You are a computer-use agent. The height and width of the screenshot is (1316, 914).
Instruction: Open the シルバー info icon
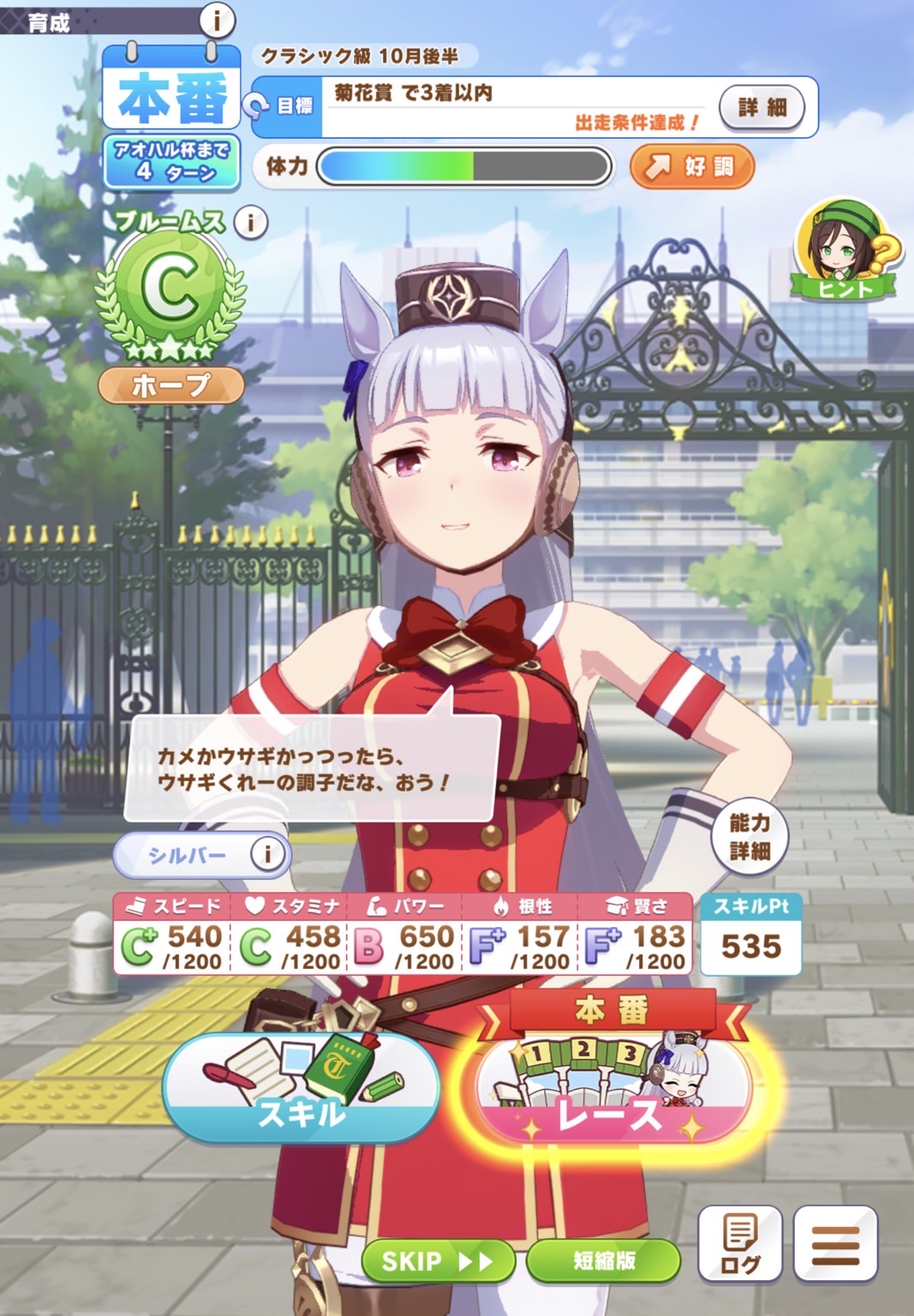pos(267,854)
